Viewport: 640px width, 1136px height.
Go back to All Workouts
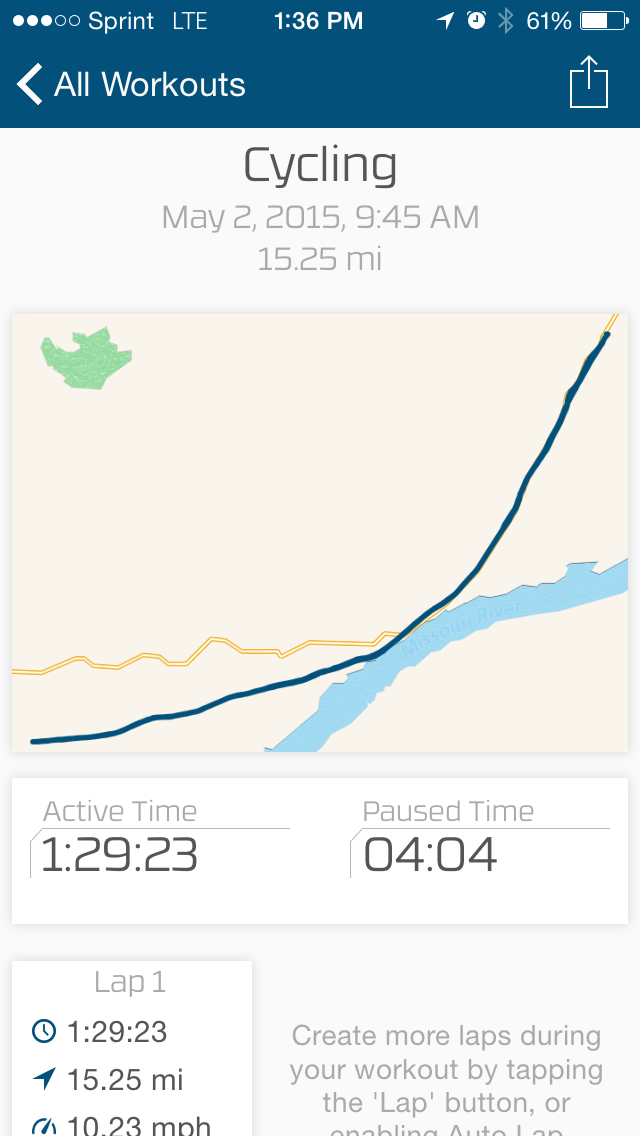pos(130,85)
